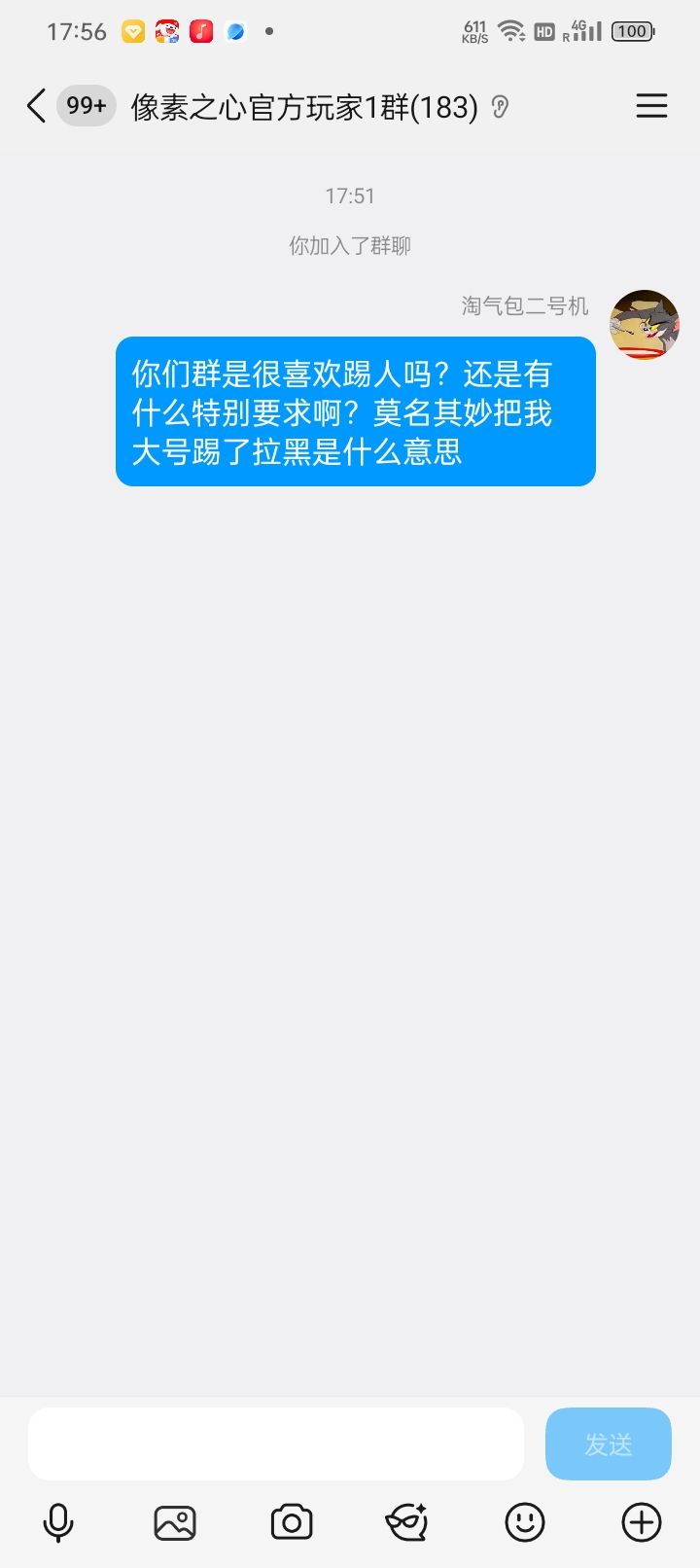Tap the plus icon for more attachments

(x=641, y=1522)
